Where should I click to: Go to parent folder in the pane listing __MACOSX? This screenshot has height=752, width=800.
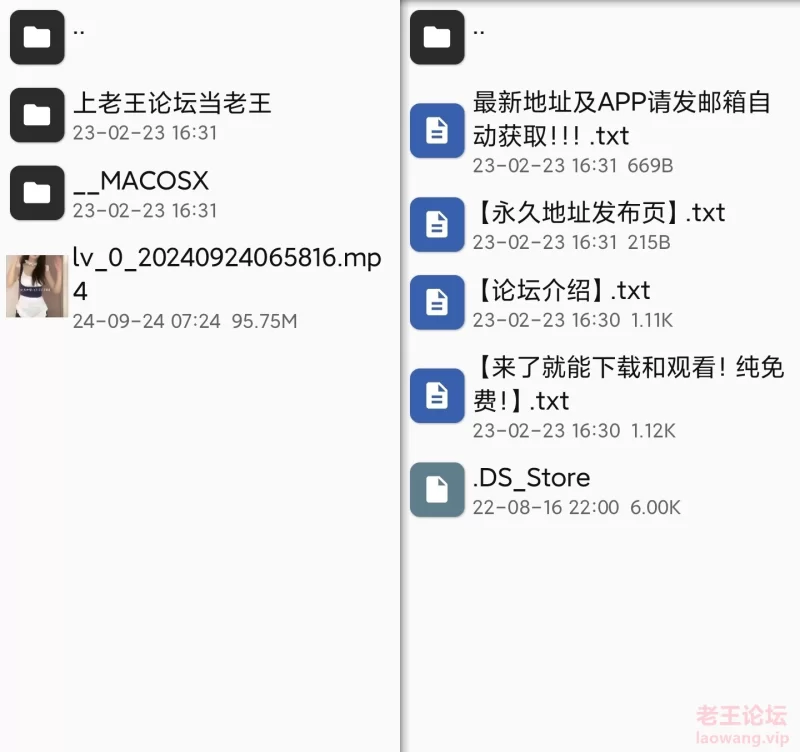[38, 37]
